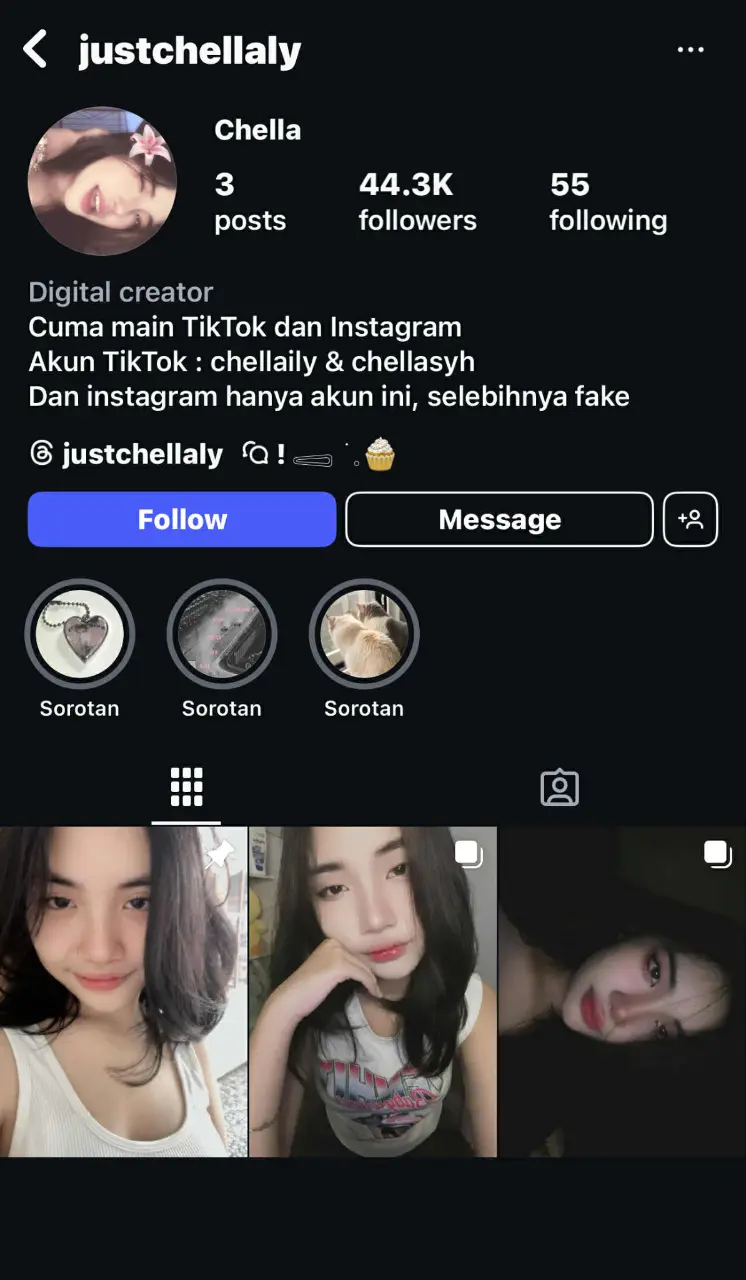Follow the justchellaly account
Viewport: 746px width, 1280px height.
tap(182, 519)
